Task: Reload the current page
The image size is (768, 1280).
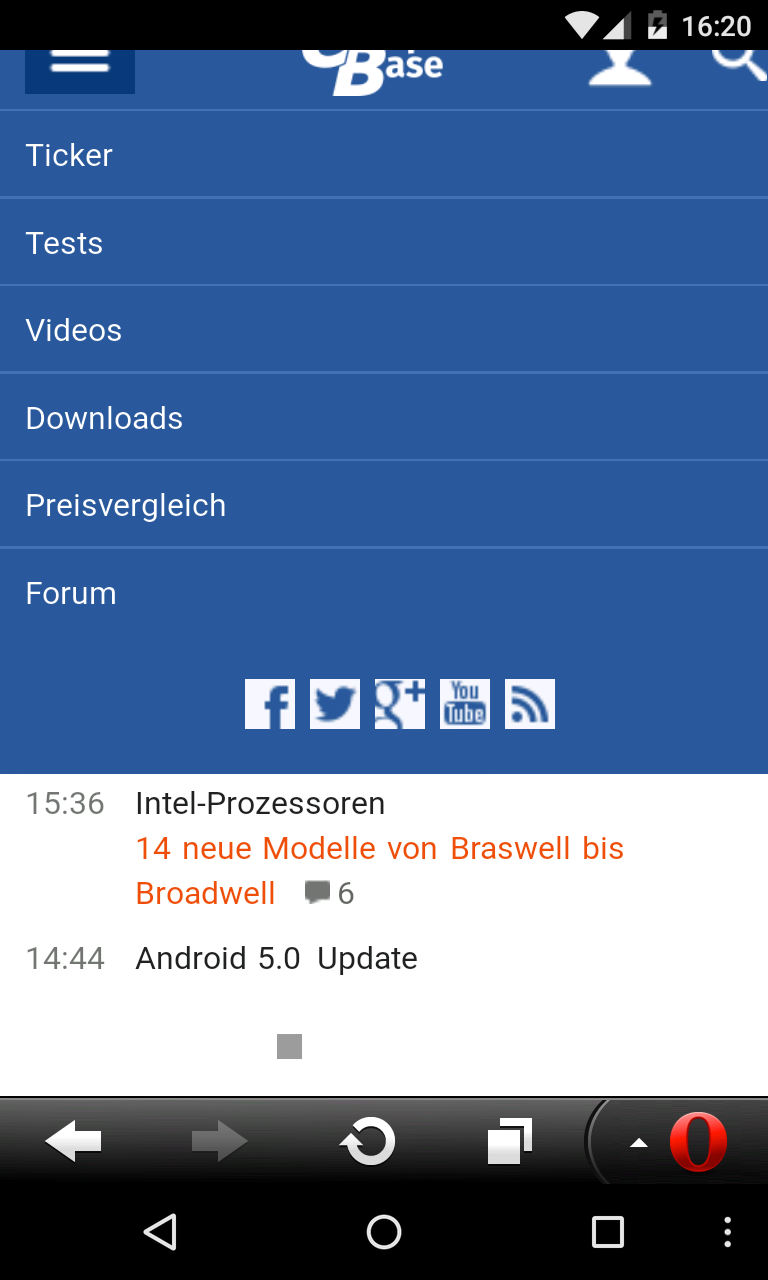Action: click(x=367, y=1141)
